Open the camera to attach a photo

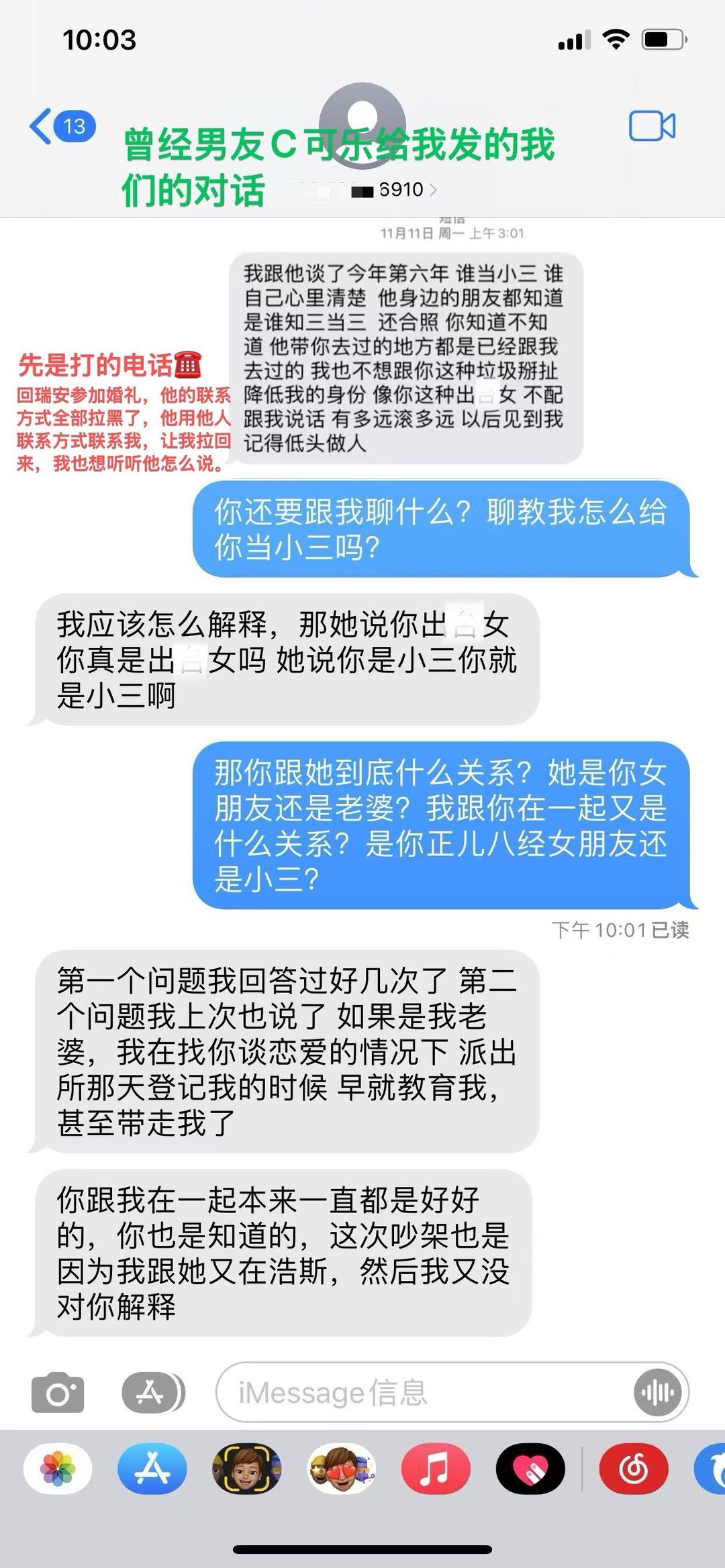point(58,1394)
